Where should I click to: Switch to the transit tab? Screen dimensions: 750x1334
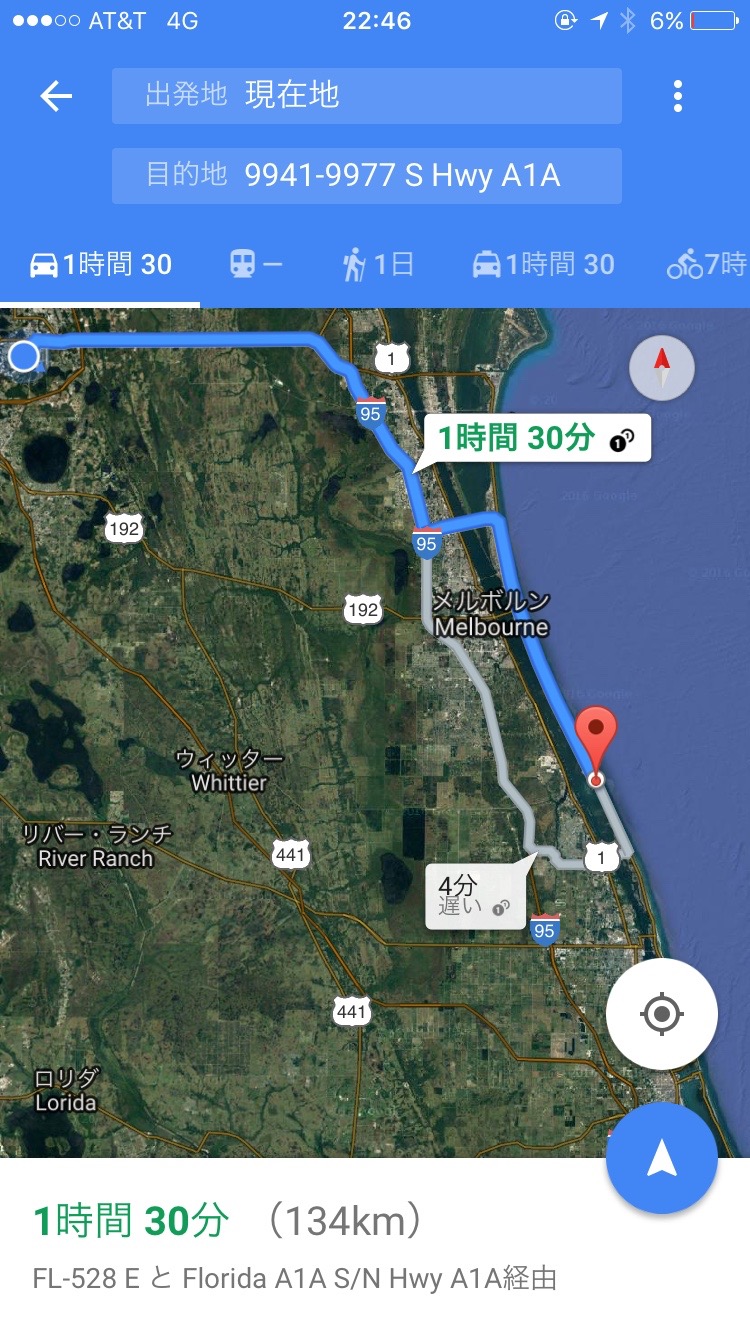point(256,265)
